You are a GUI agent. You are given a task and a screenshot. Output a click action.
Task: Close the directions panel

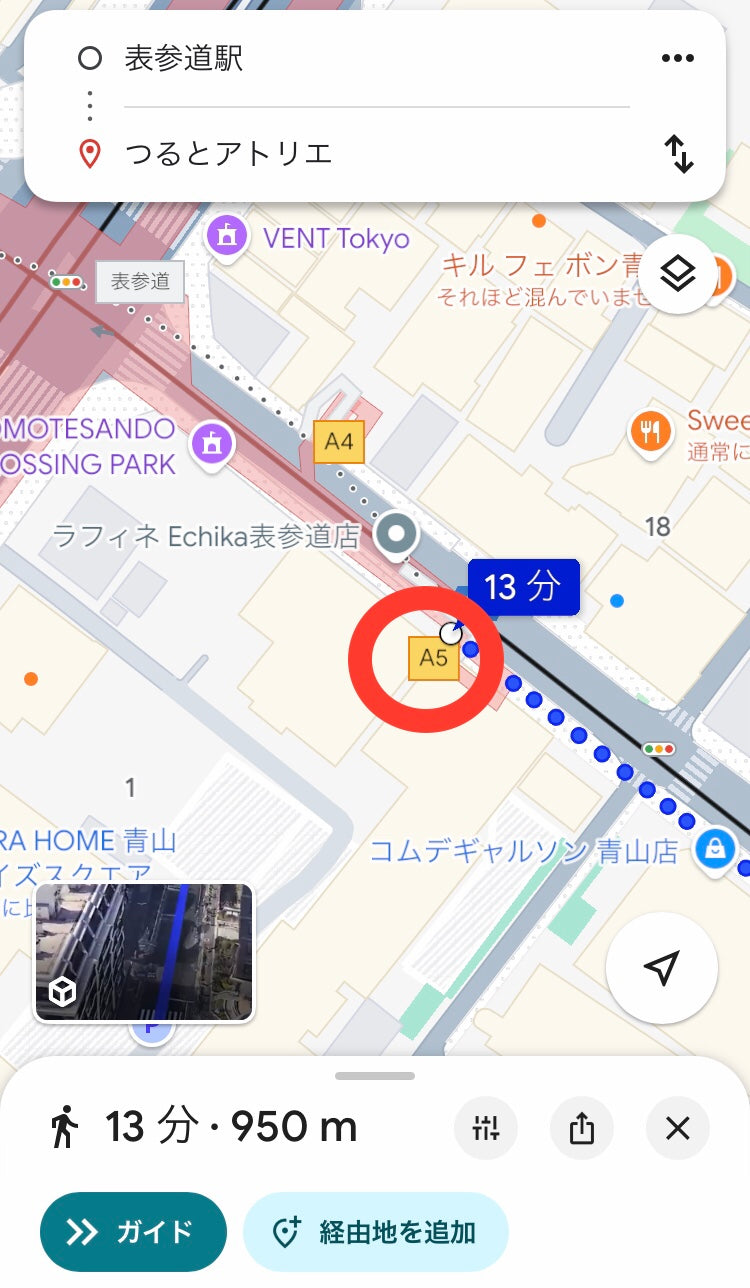point(678,1129)
